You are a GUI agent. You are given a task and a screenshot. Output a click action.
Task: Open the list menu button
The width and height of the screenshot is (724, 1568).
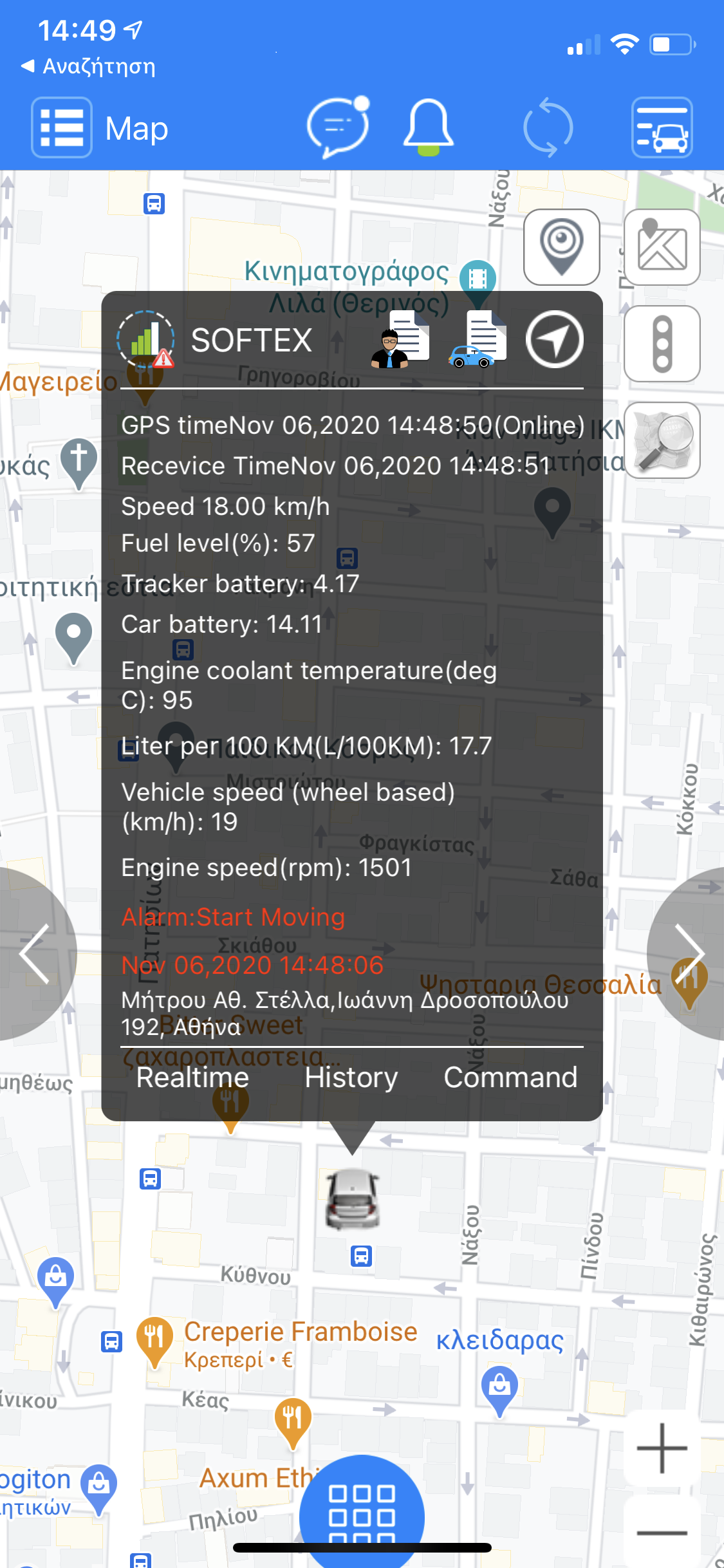point(62,127)
